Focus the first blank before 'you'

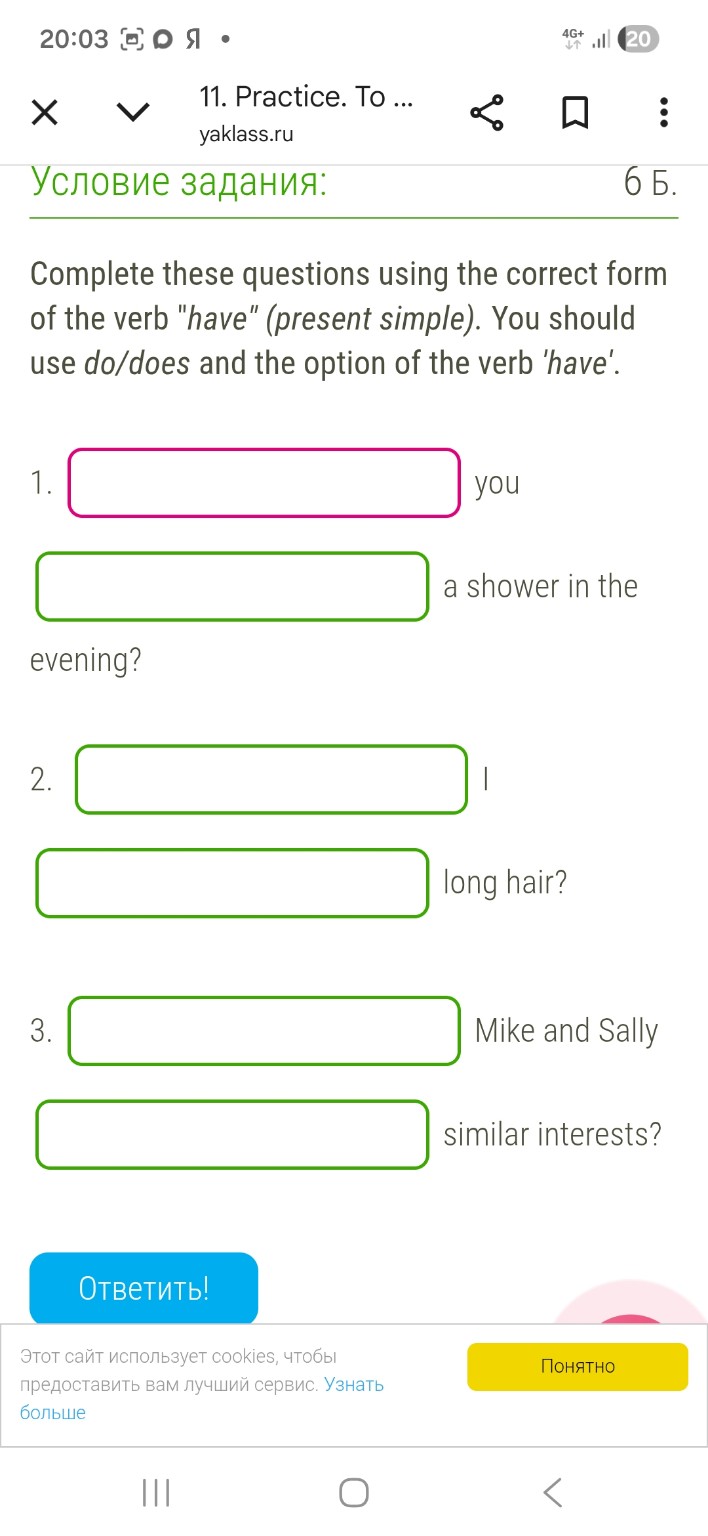[264, 483]
